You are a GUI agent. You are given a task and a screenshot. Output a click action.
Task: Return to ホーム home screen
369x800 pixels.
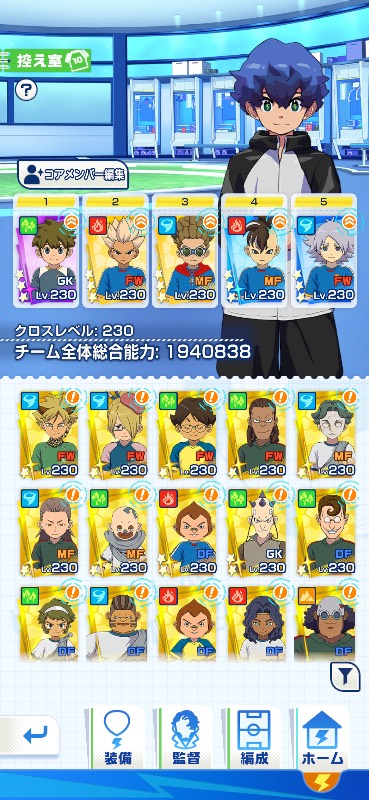click(x=322, y=738)
